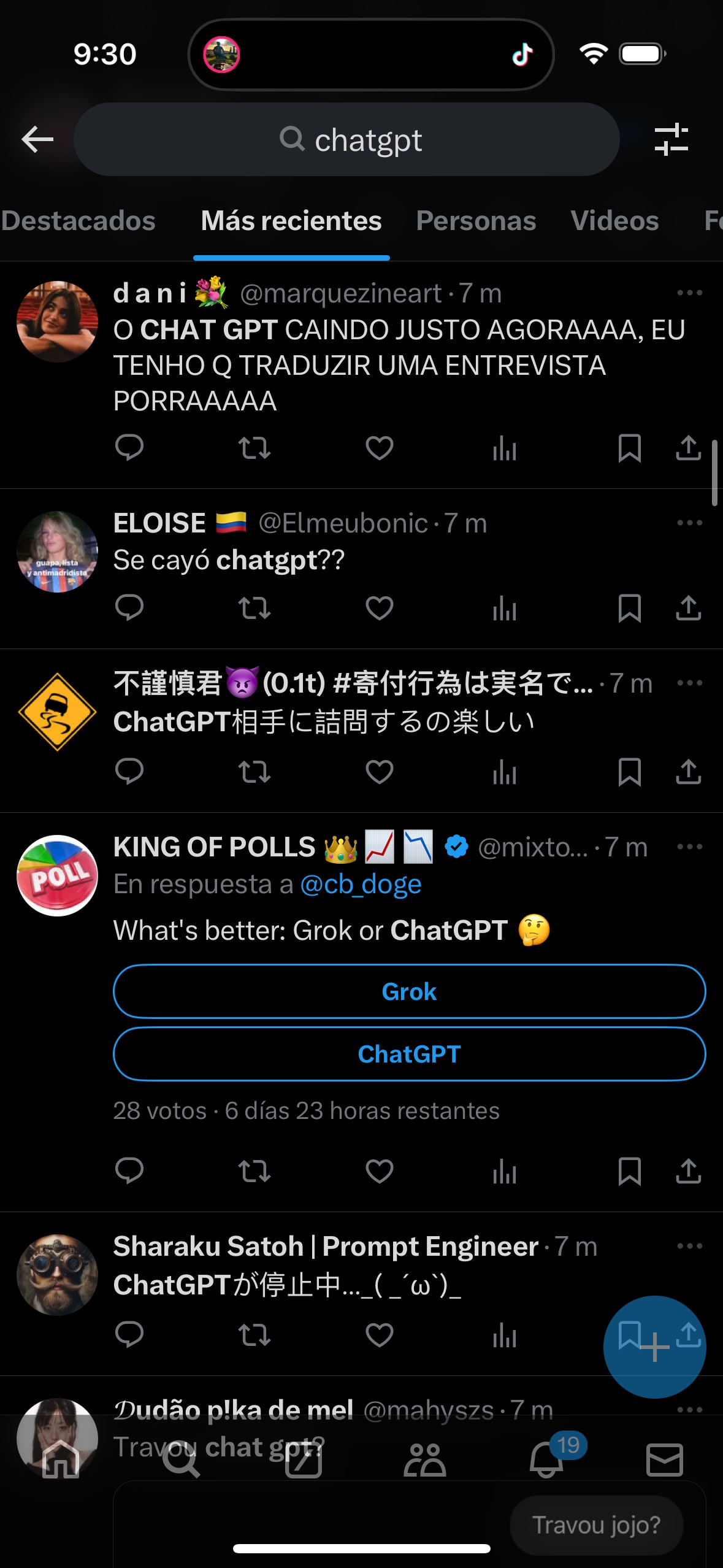Screen dimensions: 723x1568
Task: Vote for Grok in the poll
Action: [x=409, y=991]
